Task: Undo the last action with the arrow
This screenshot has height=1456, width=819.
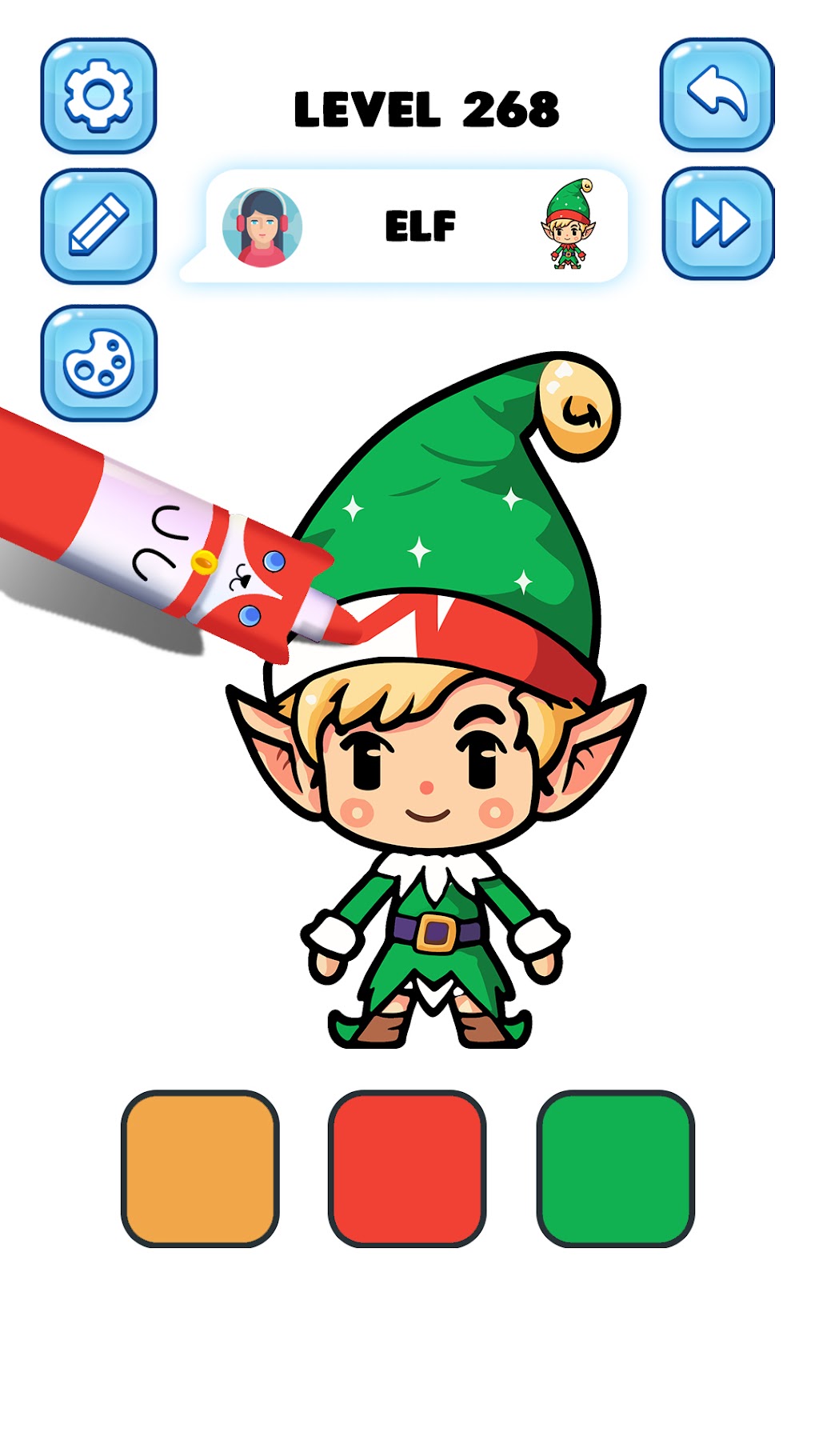Action: (x=717, y=94)
